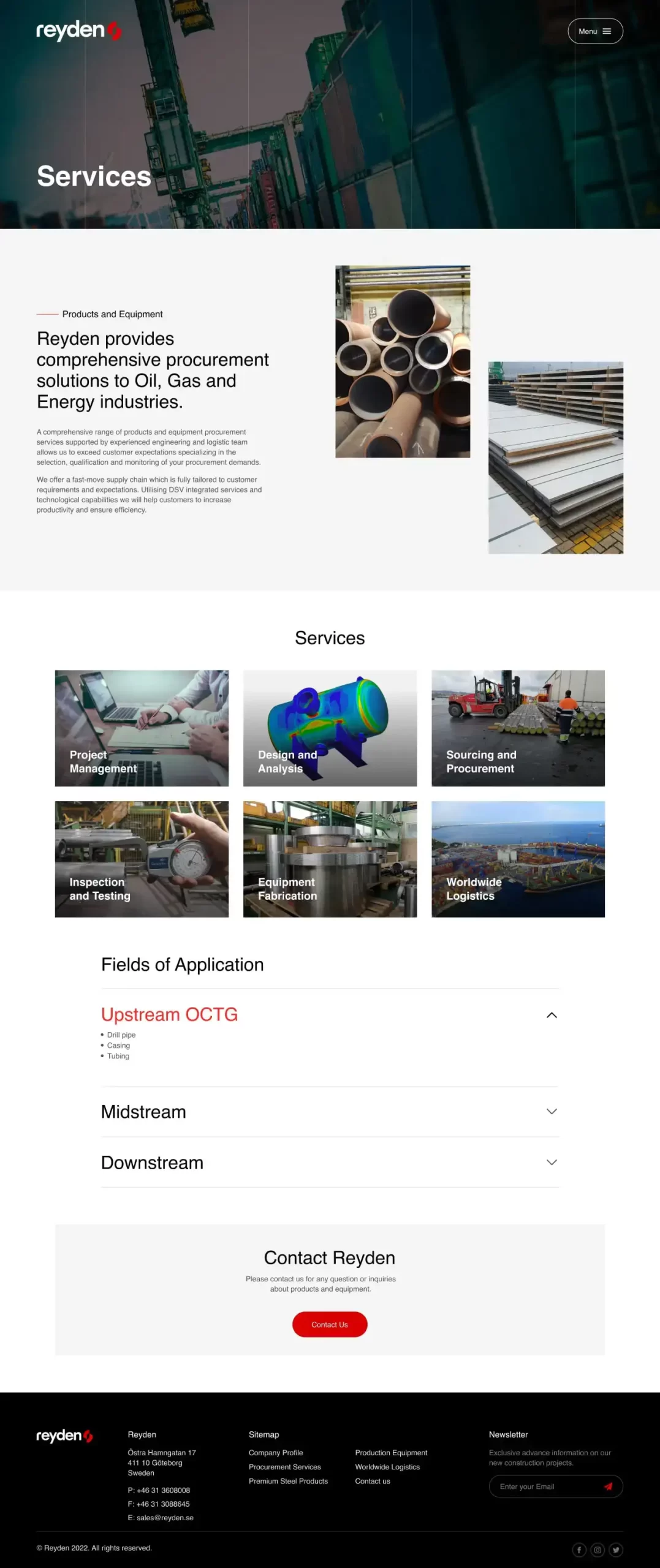The width and height of the screenshot is (660, 1568).
Task: Expand the Downstream section
Action: pos(551,1162)
